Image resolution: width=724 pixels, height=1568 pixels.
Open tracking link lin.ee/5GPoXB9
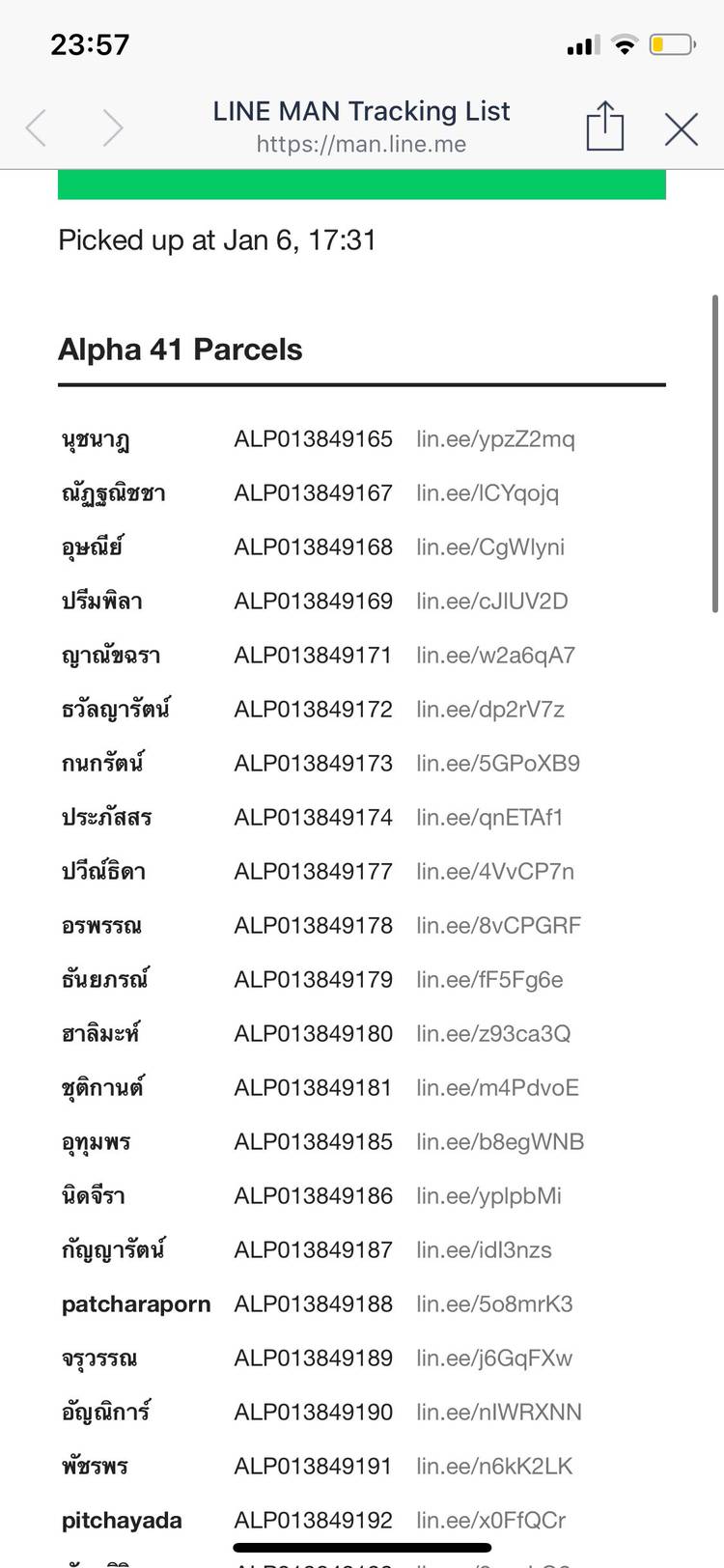pos(498,764)
